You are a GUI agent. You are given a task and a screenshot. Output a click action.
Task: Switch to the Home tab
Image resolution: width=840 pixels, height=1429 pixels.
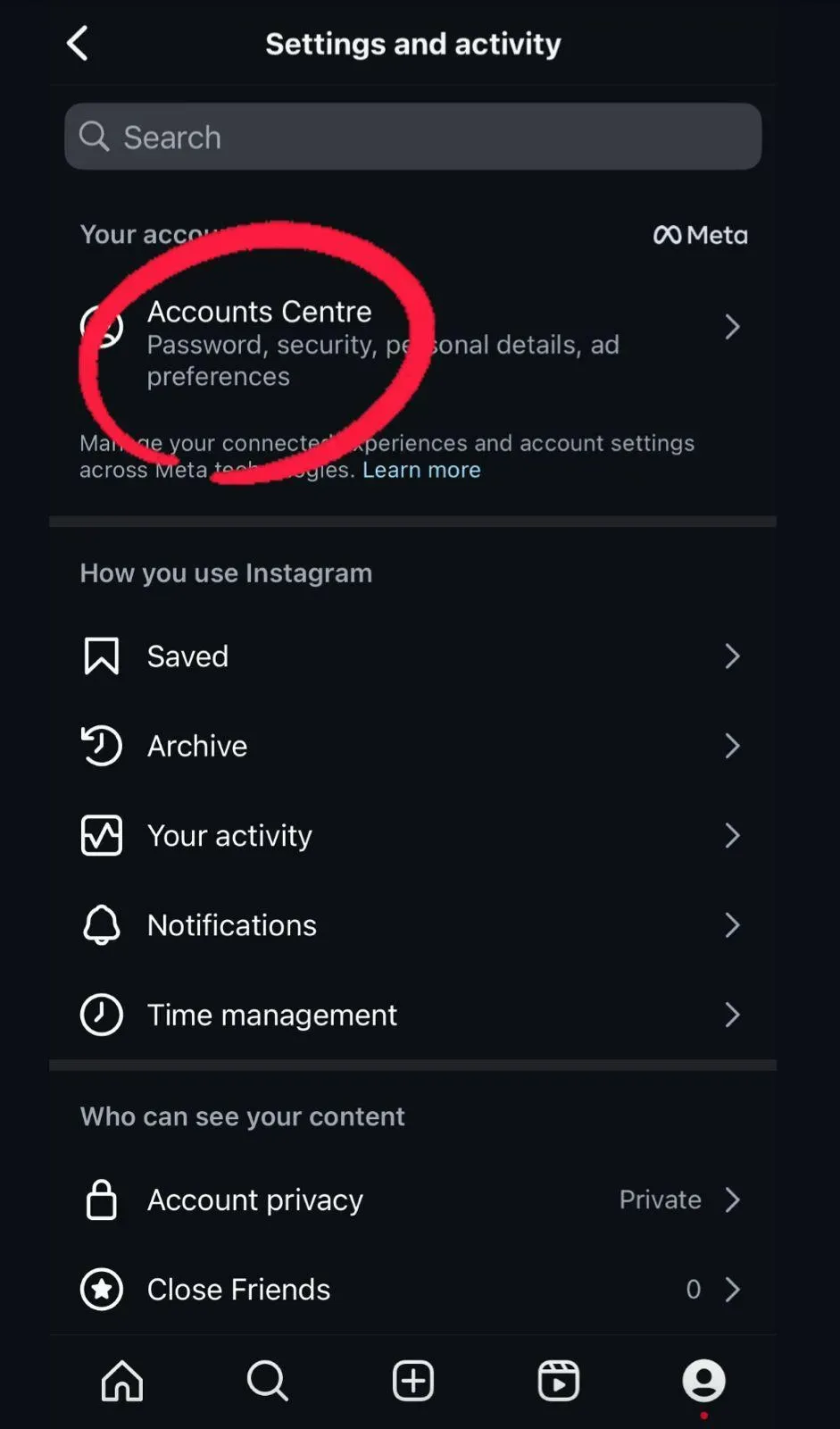click(x=122, y=1381)
